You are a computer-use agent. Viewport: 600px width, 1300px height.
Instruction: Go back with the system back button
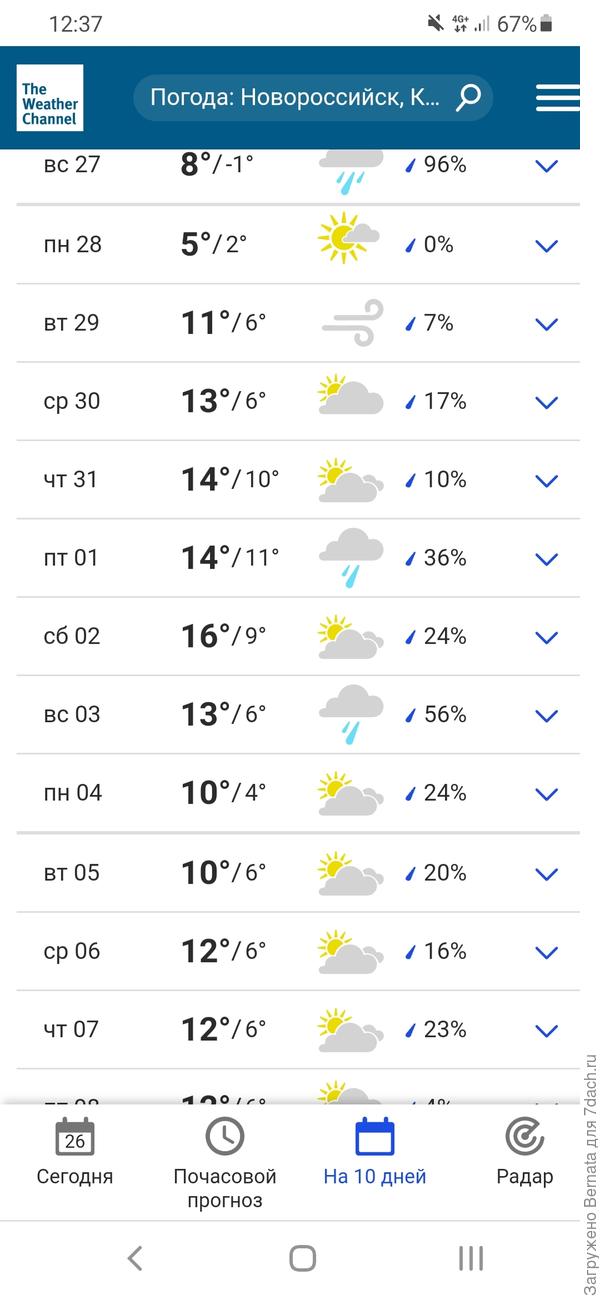coord(135,1258)
